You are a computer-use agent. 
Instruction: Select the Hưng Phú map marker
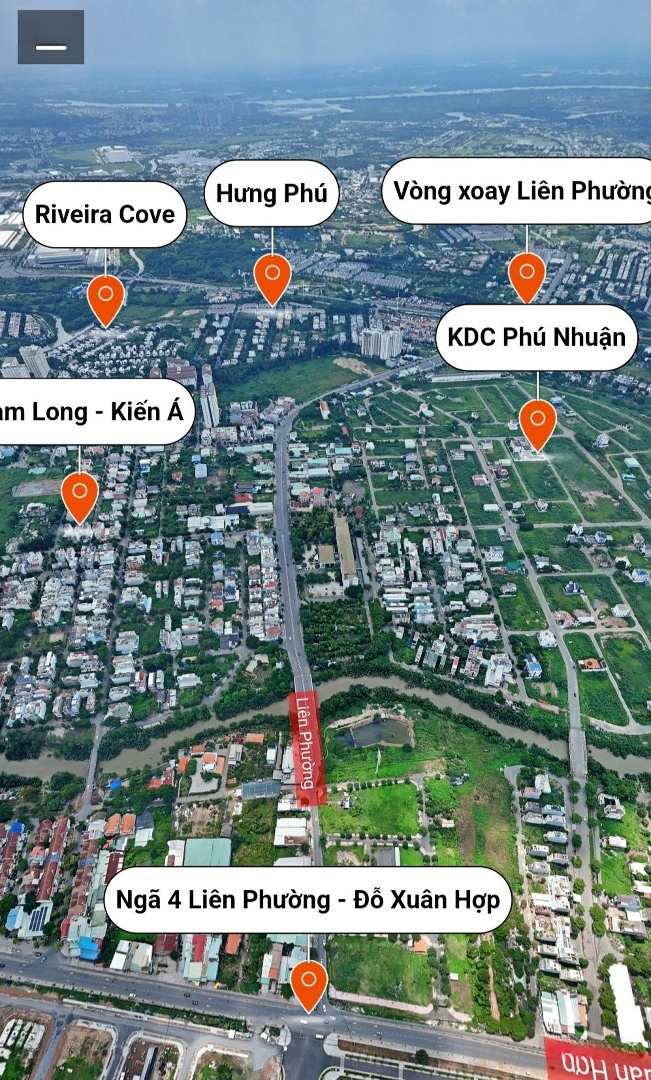pyautogui.click(x=272, y=279)
